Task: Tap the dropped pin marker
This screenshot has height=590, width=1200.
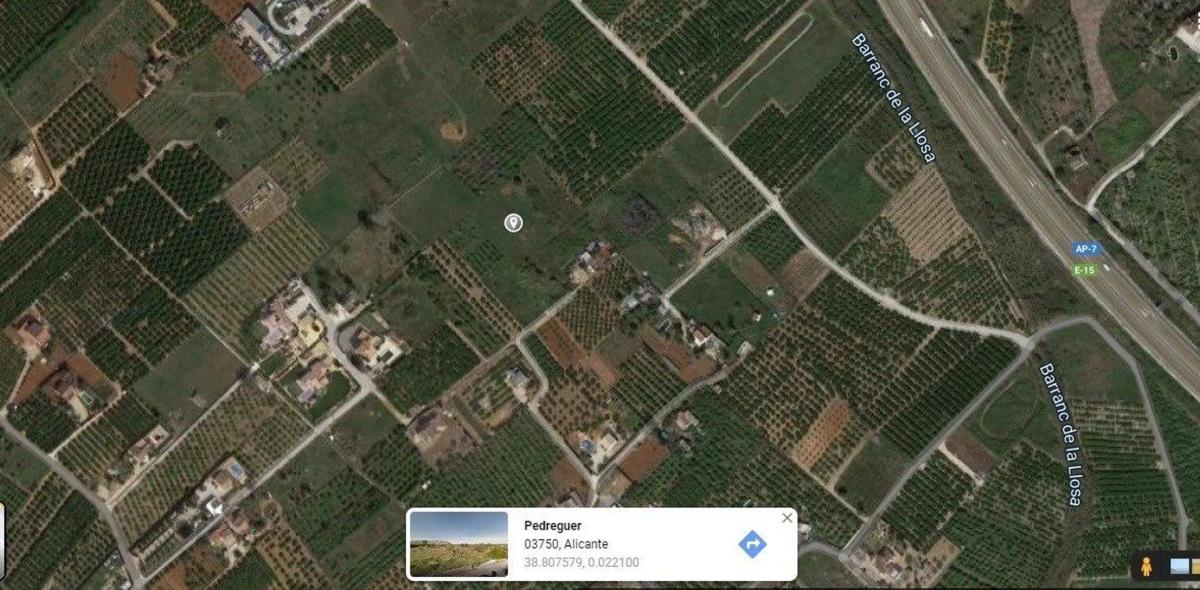Action: tap(513, 222)
